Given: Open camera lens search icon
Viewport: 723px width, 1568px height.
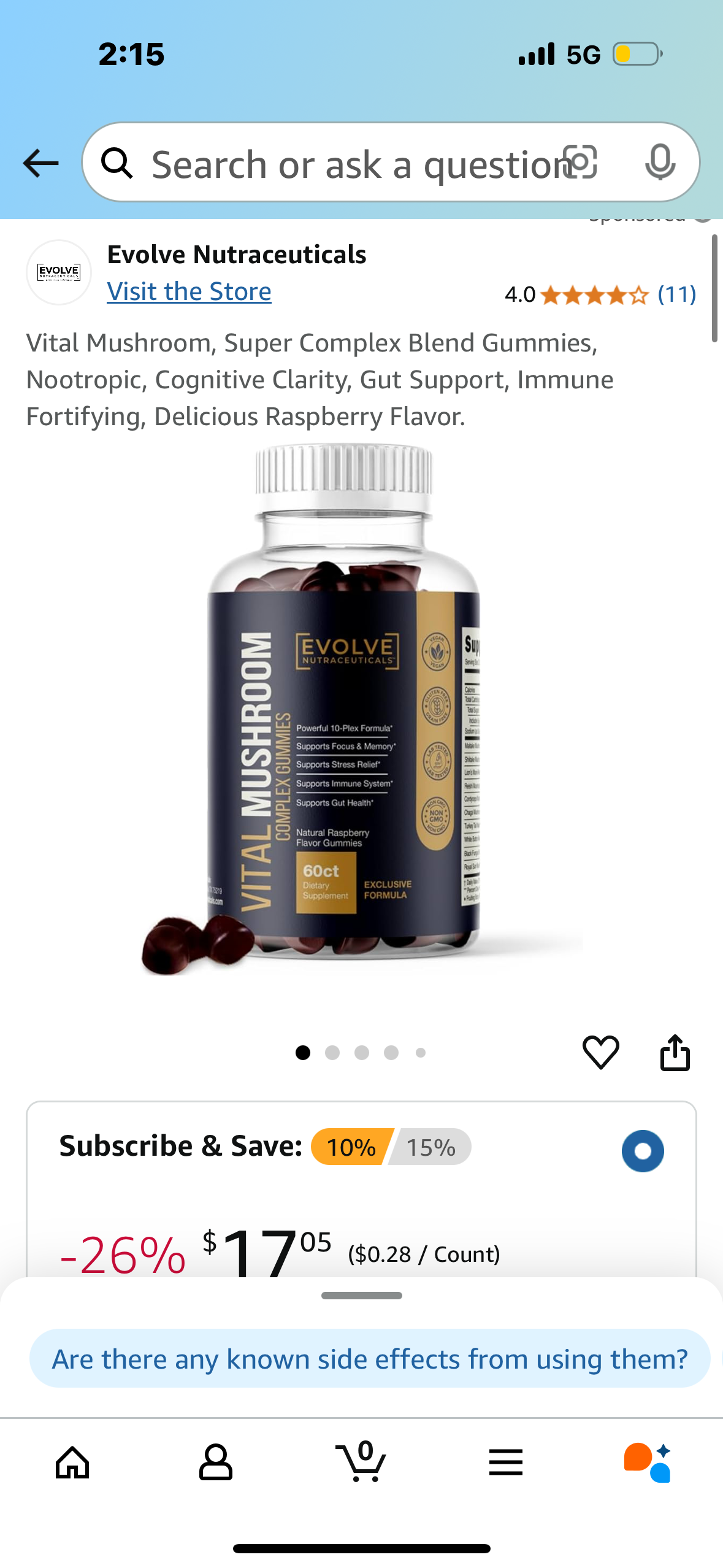Looking at the screenshot, I should click(x=580, y=163).
